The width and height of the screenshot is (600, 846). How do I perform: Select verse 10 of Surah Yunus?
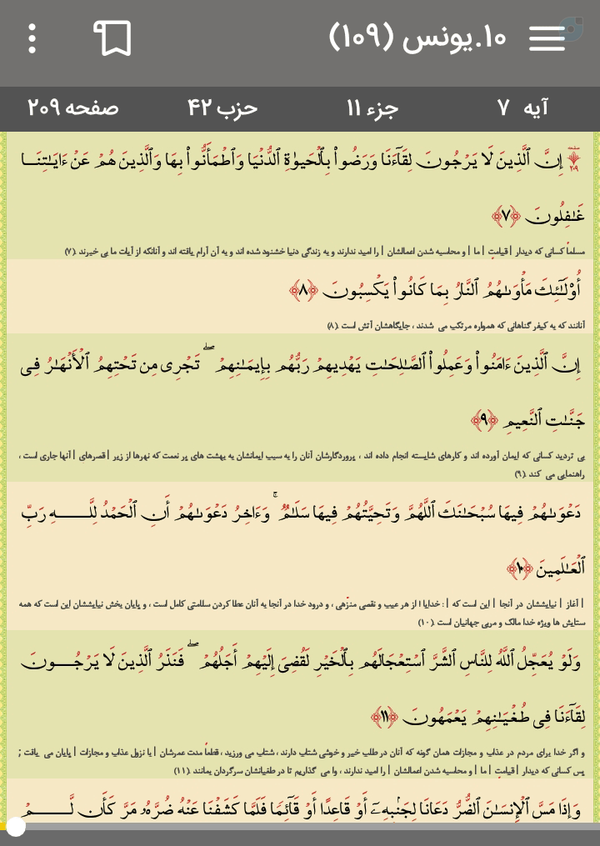point(300,556)
